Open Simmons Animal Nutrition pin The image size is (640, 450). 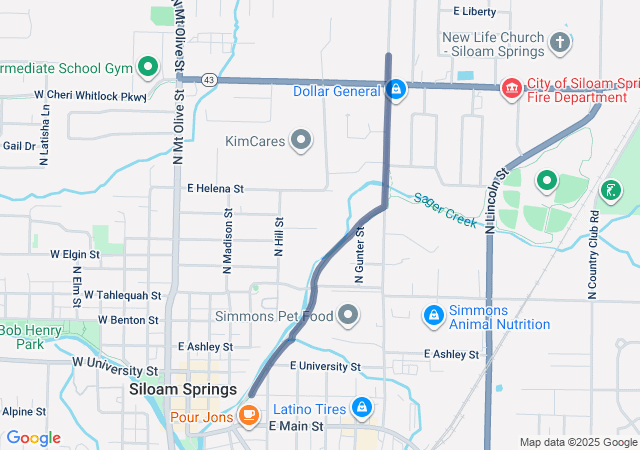[x=433, y=316]
